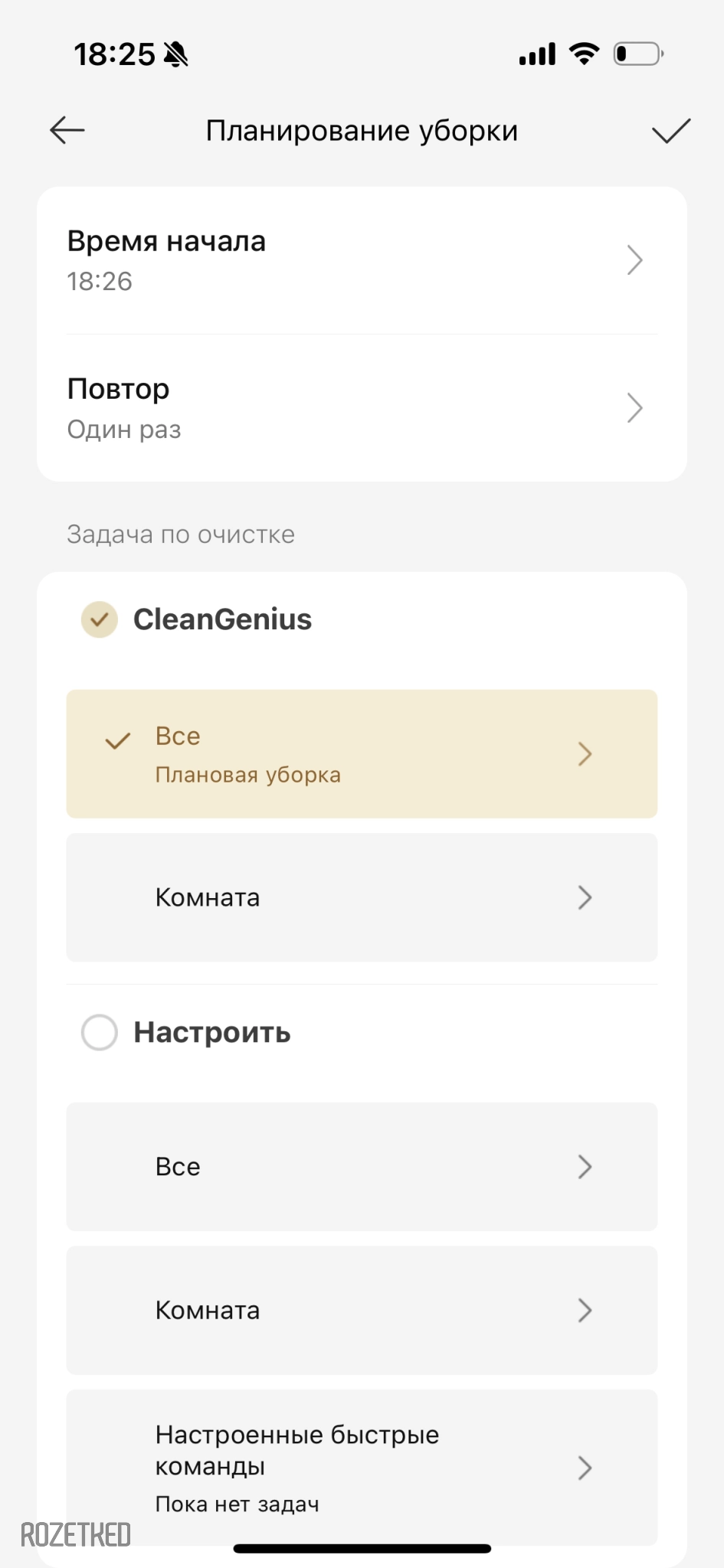Open Время начала time setting
Screen dimensions: 724x1568
click(x=362, y=261)
